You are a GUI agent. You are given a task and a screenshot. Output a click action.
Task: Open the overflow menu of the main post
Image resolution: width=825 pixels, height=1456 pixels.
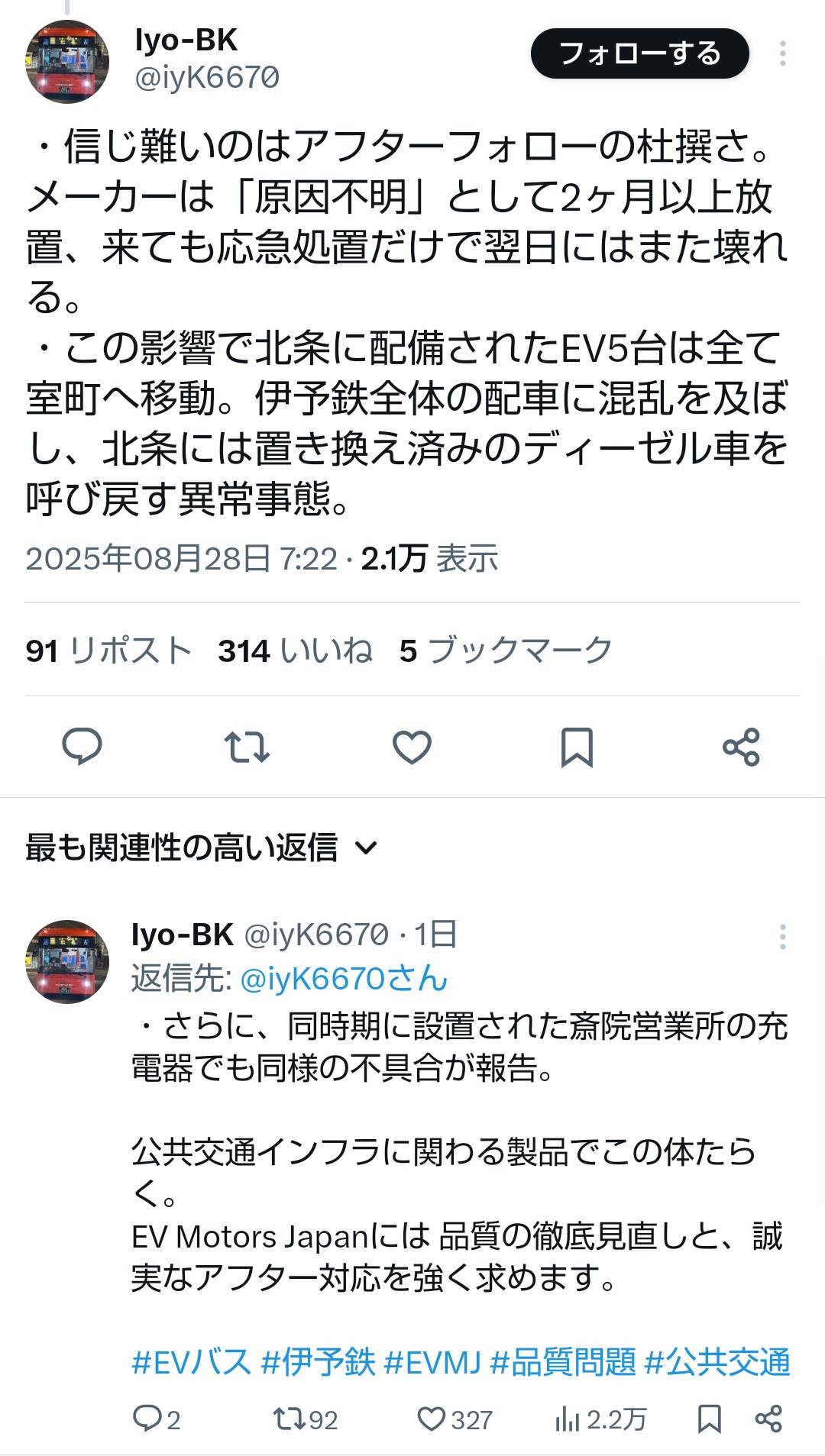coord(783,53)
